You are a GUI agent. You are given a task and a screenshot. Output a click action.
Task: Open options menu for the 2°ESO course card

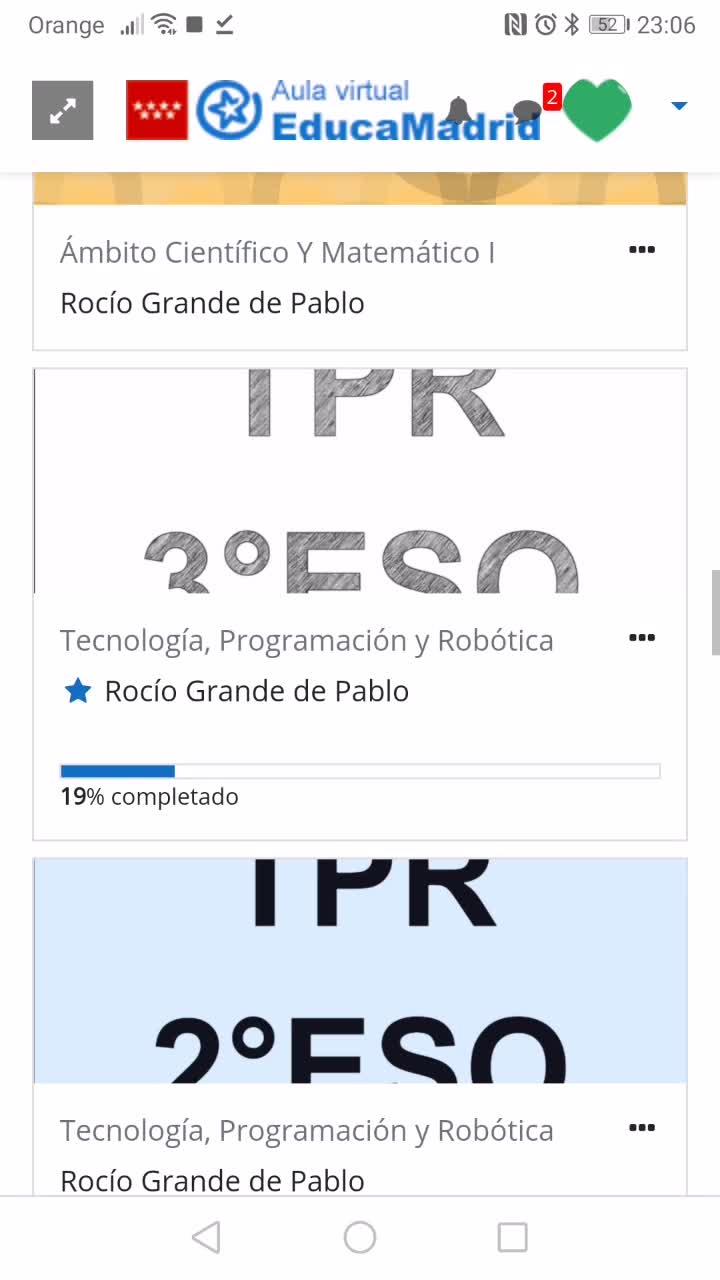click(x=641, y=1128)
